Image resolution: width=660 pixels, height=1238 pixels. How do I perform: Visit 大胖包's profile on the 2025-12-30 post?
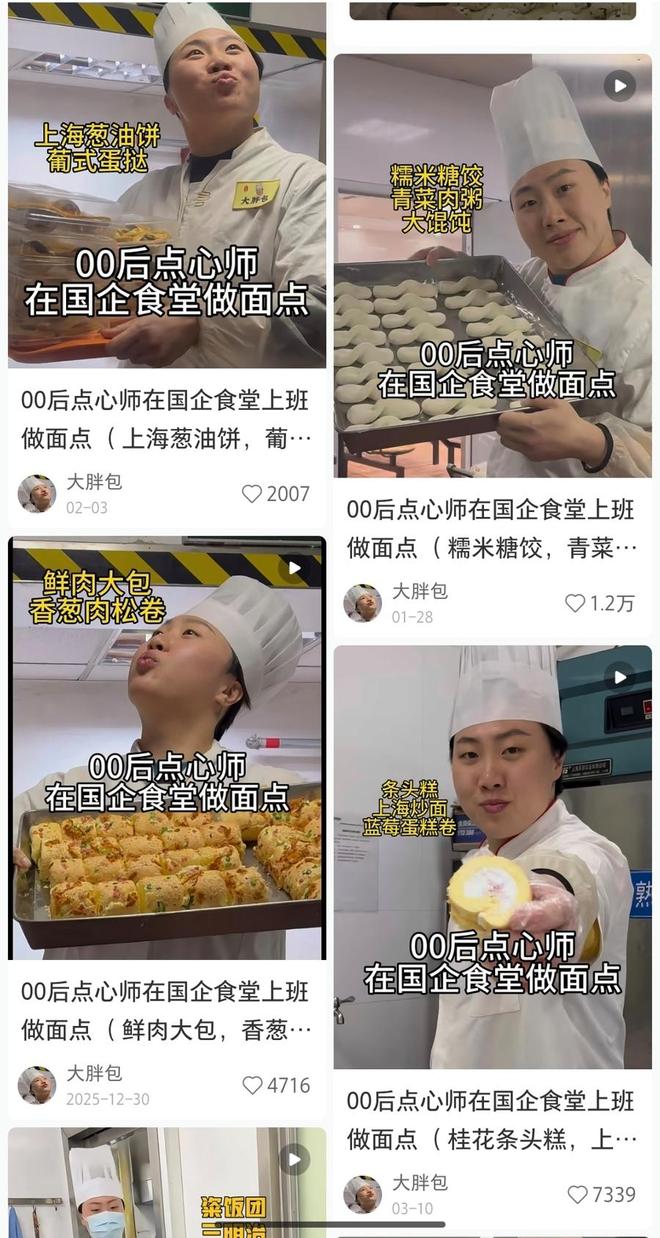[x=37, y=1085]
